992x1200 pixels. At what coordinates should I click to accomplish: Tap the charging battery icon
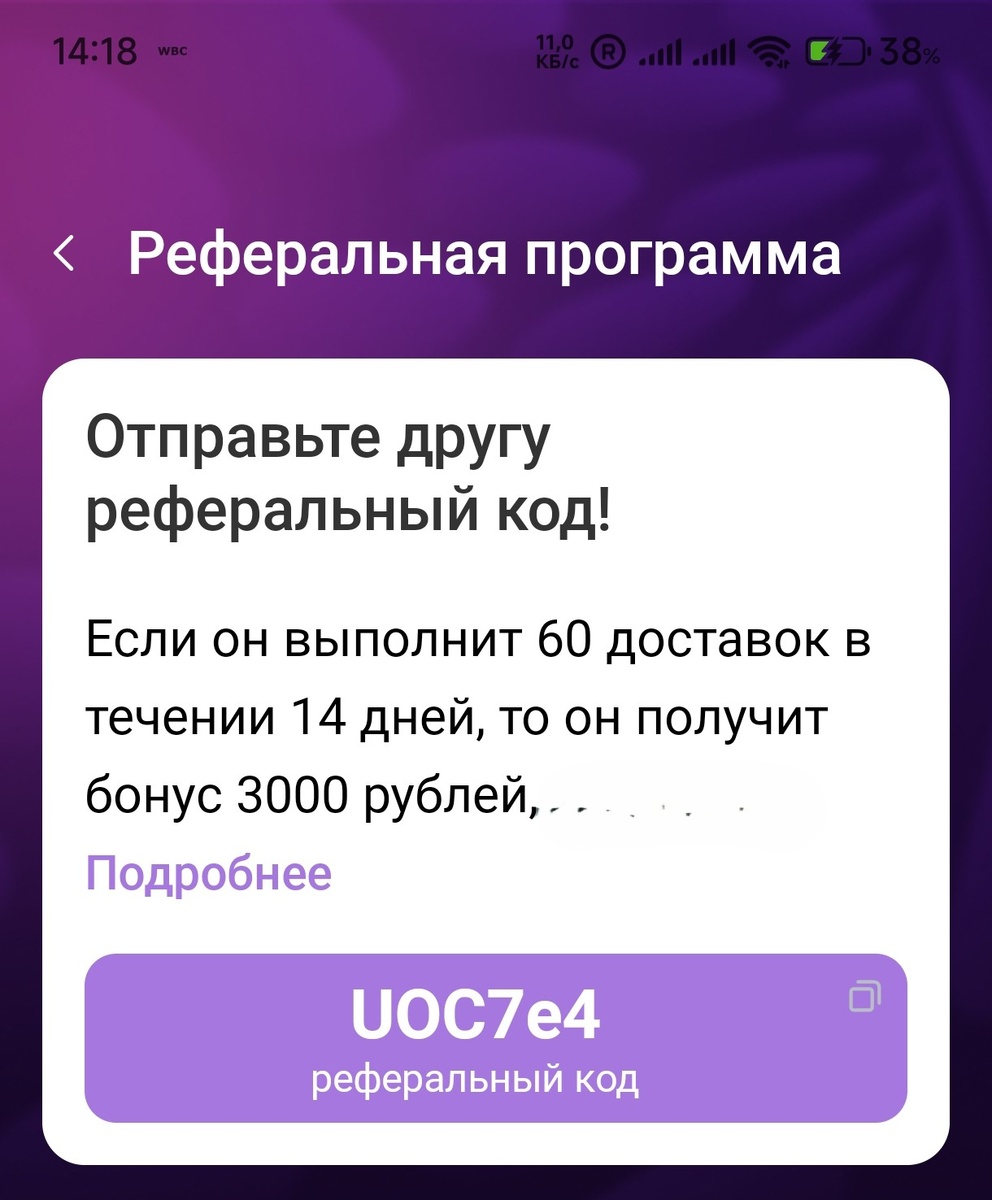click(x=838, y=52)
